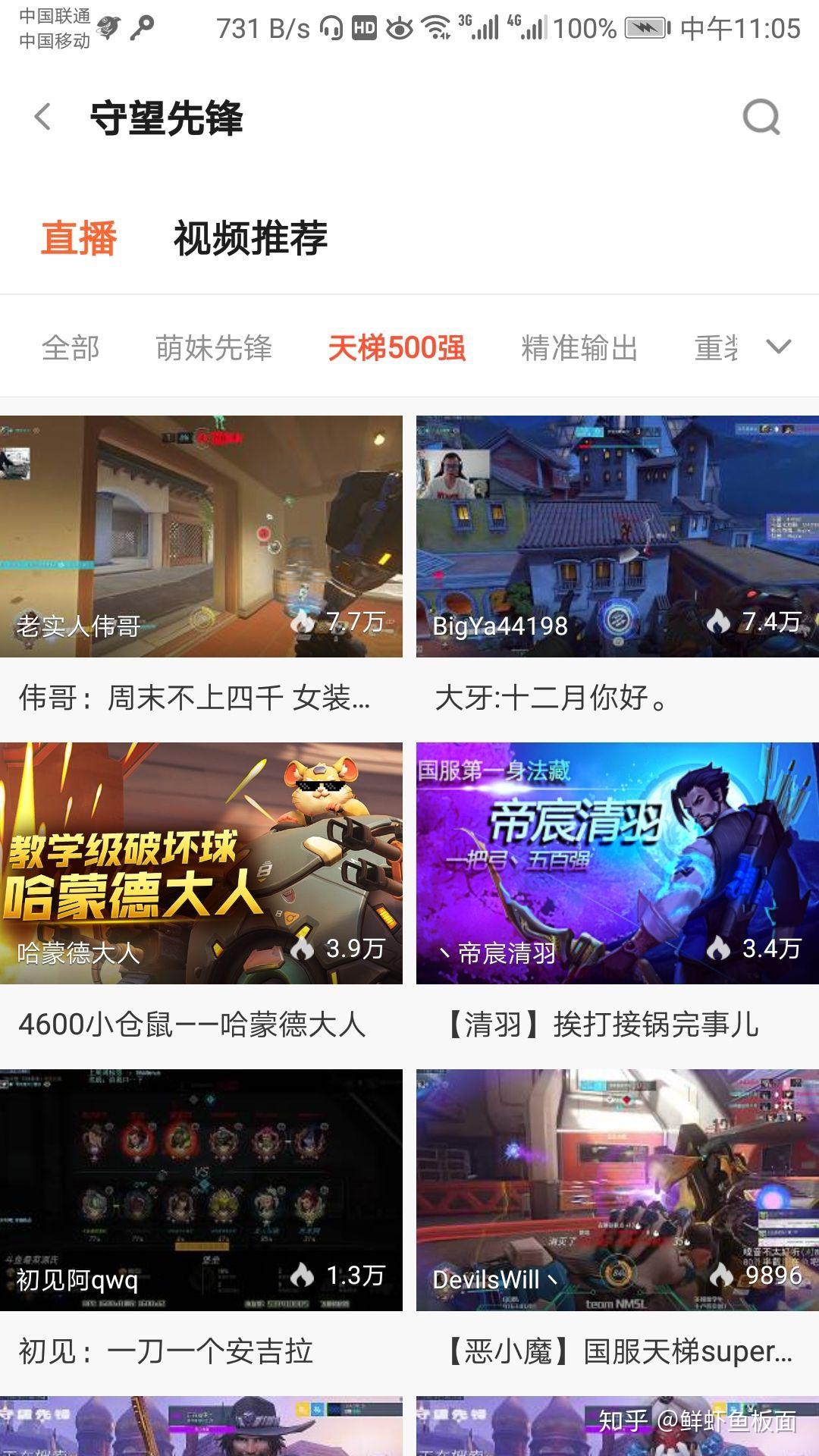Select the 精准输出 category

579,348
